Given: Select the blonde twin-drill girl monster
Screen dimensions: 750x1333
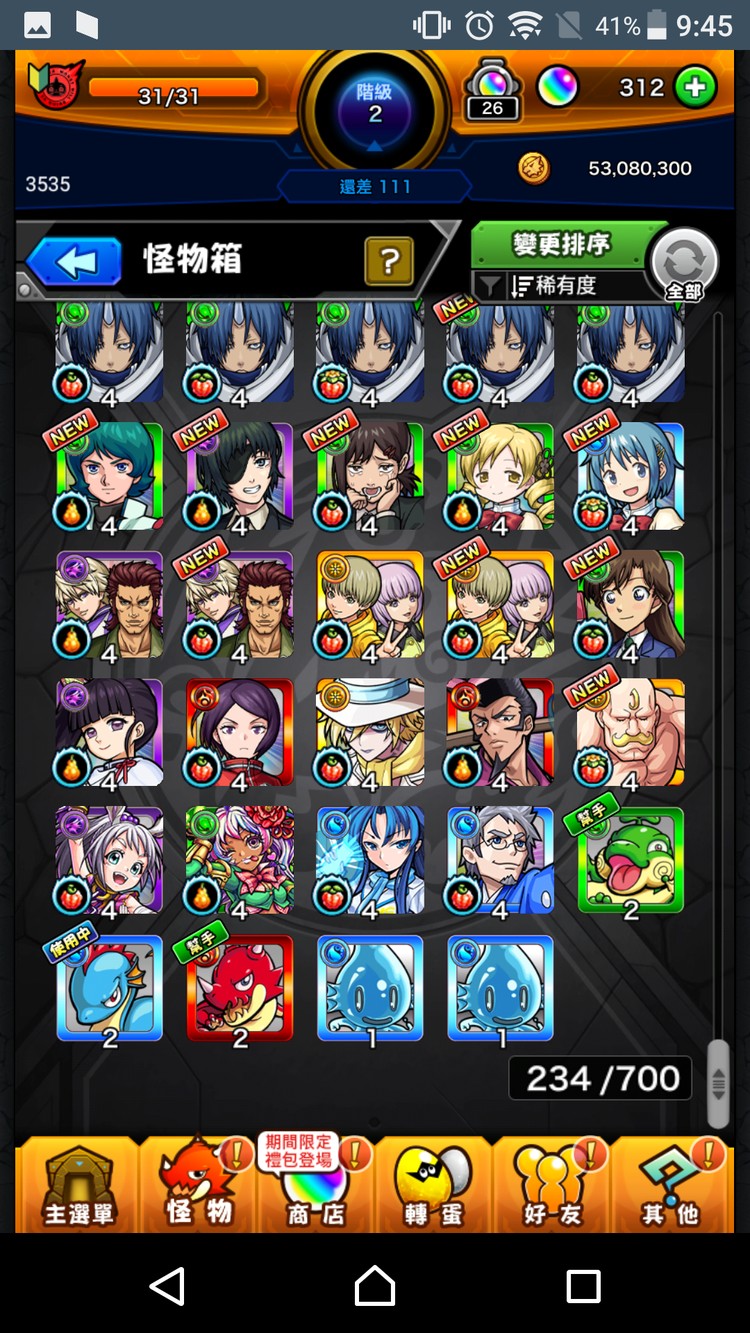Looking at the screenshot, I should tap(500, 477).
